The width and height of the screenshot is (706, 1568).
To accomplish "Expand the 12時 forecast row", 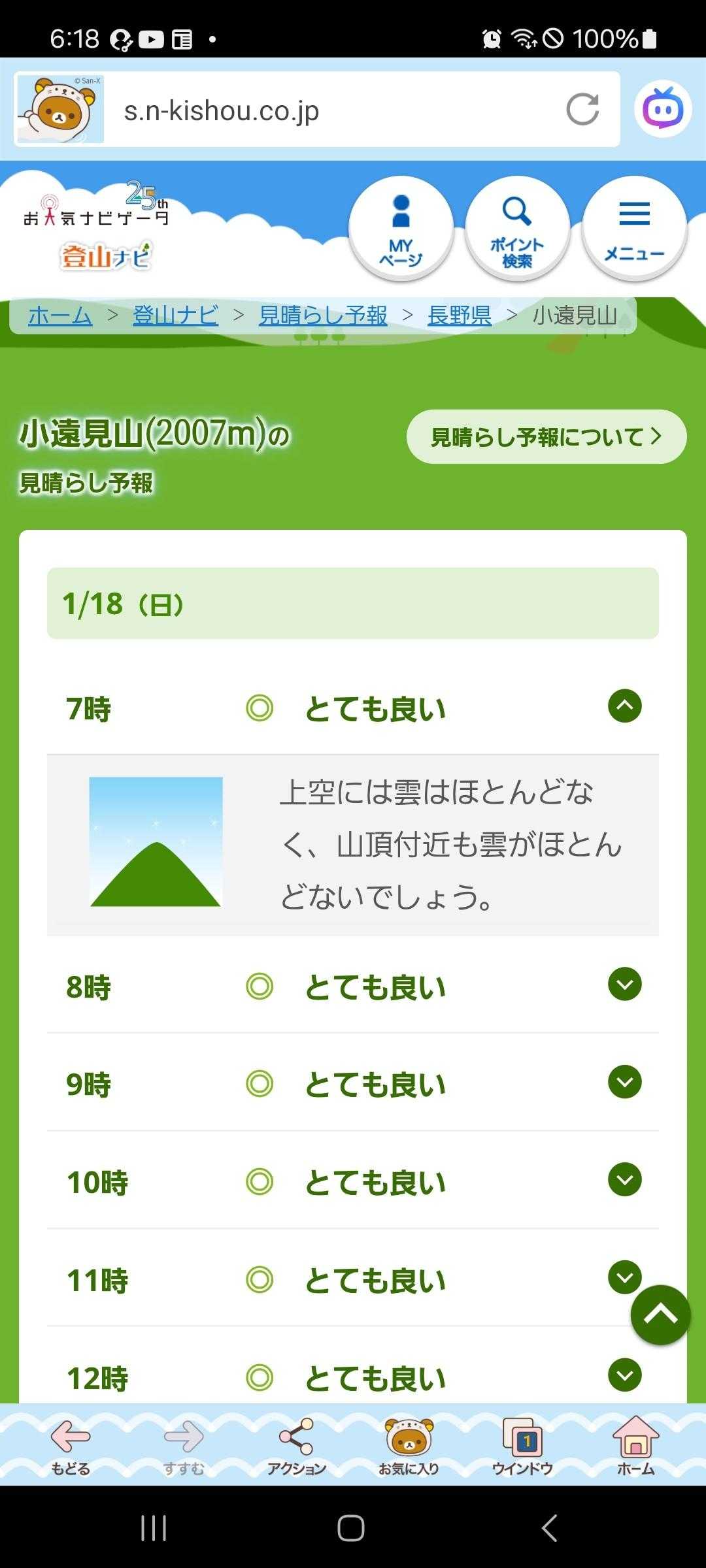I will tap(624, 1375).
